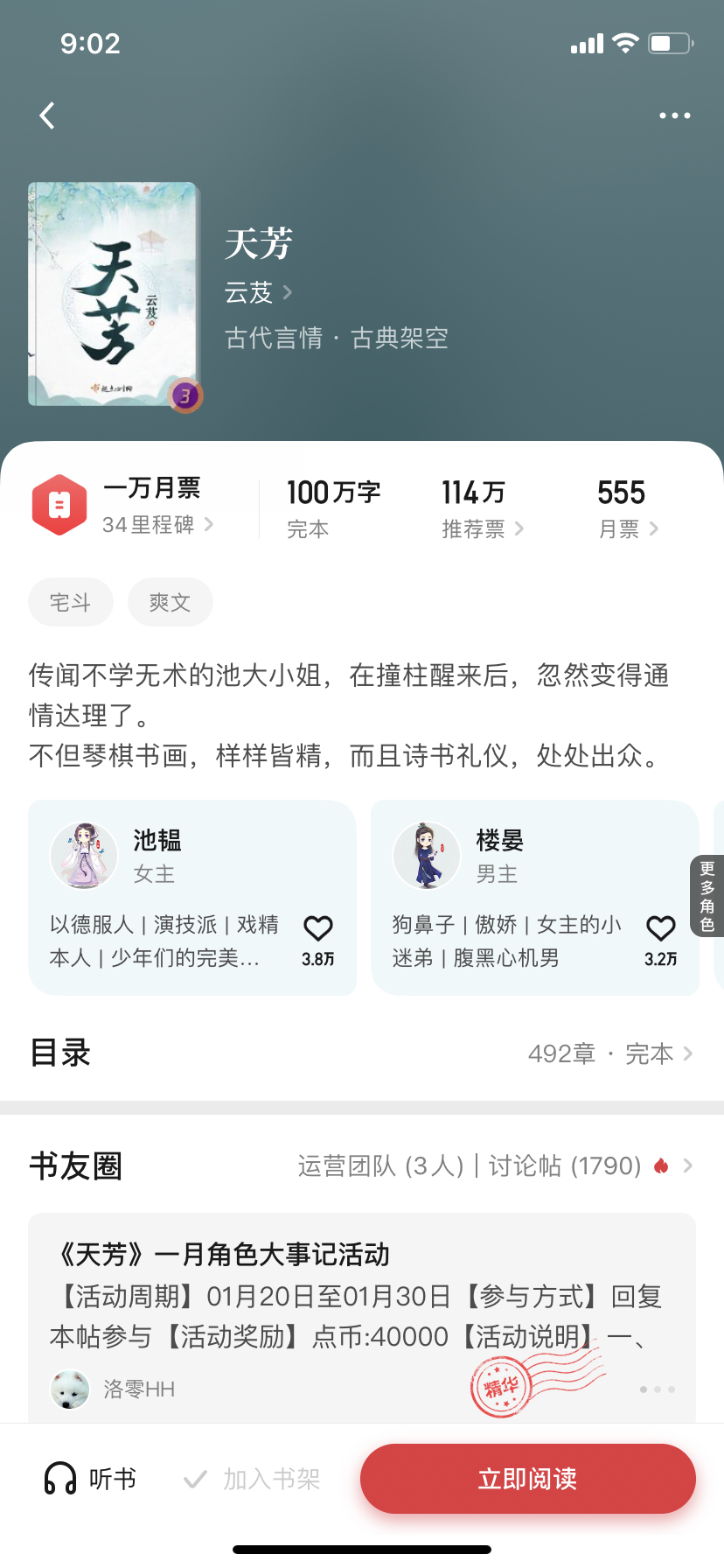Screen dimensions: 724x1568
Task: Go back using the top-left arrow
Action: [47, 115]
